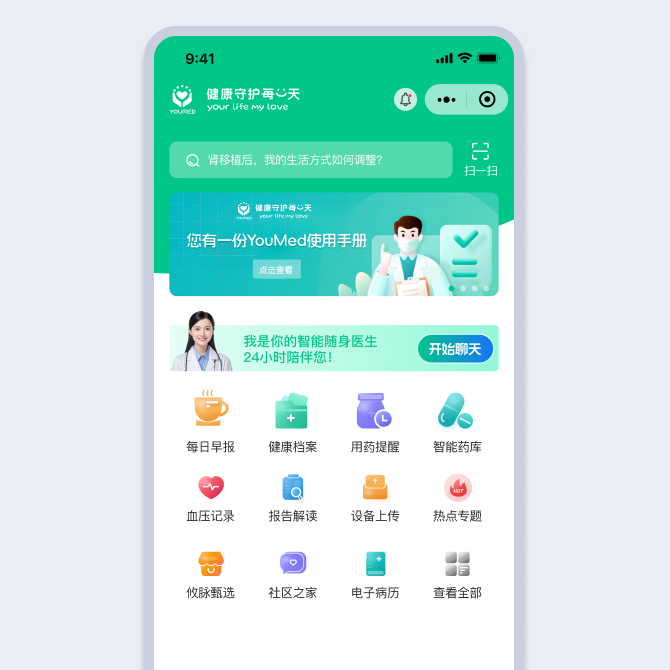Open 每日早报
The height and width of the screenshot is (670, 670).
pyautogui.click(x=210, y=421)
